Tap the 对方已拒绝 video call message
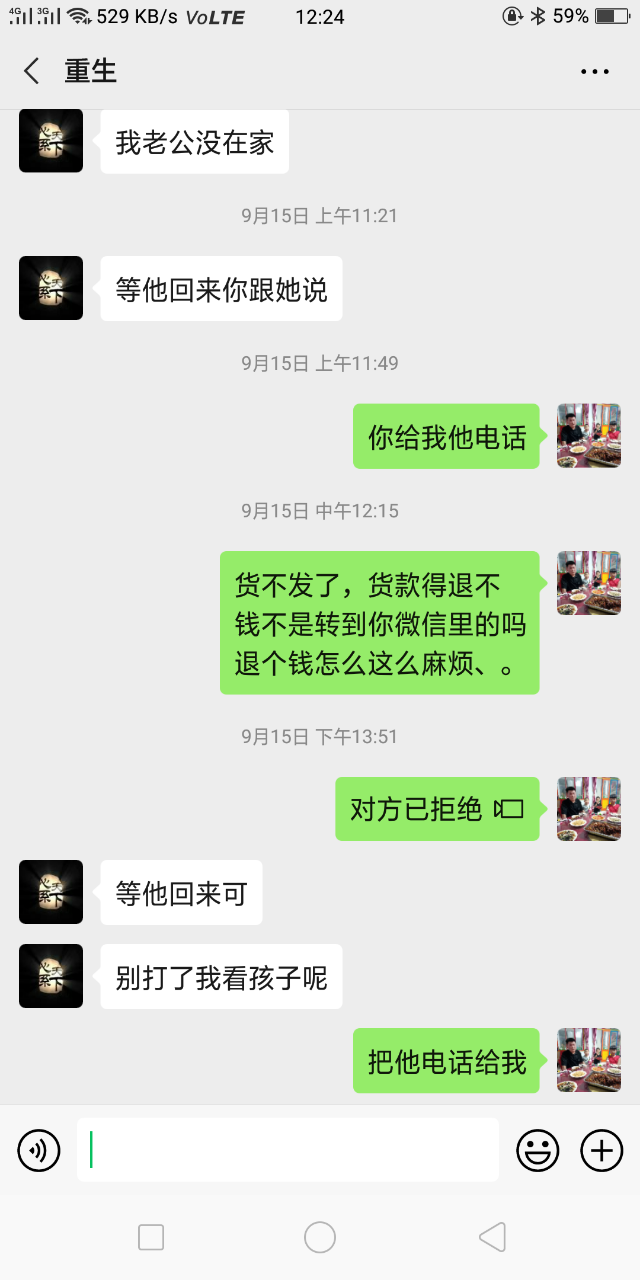 click(437, 809)
